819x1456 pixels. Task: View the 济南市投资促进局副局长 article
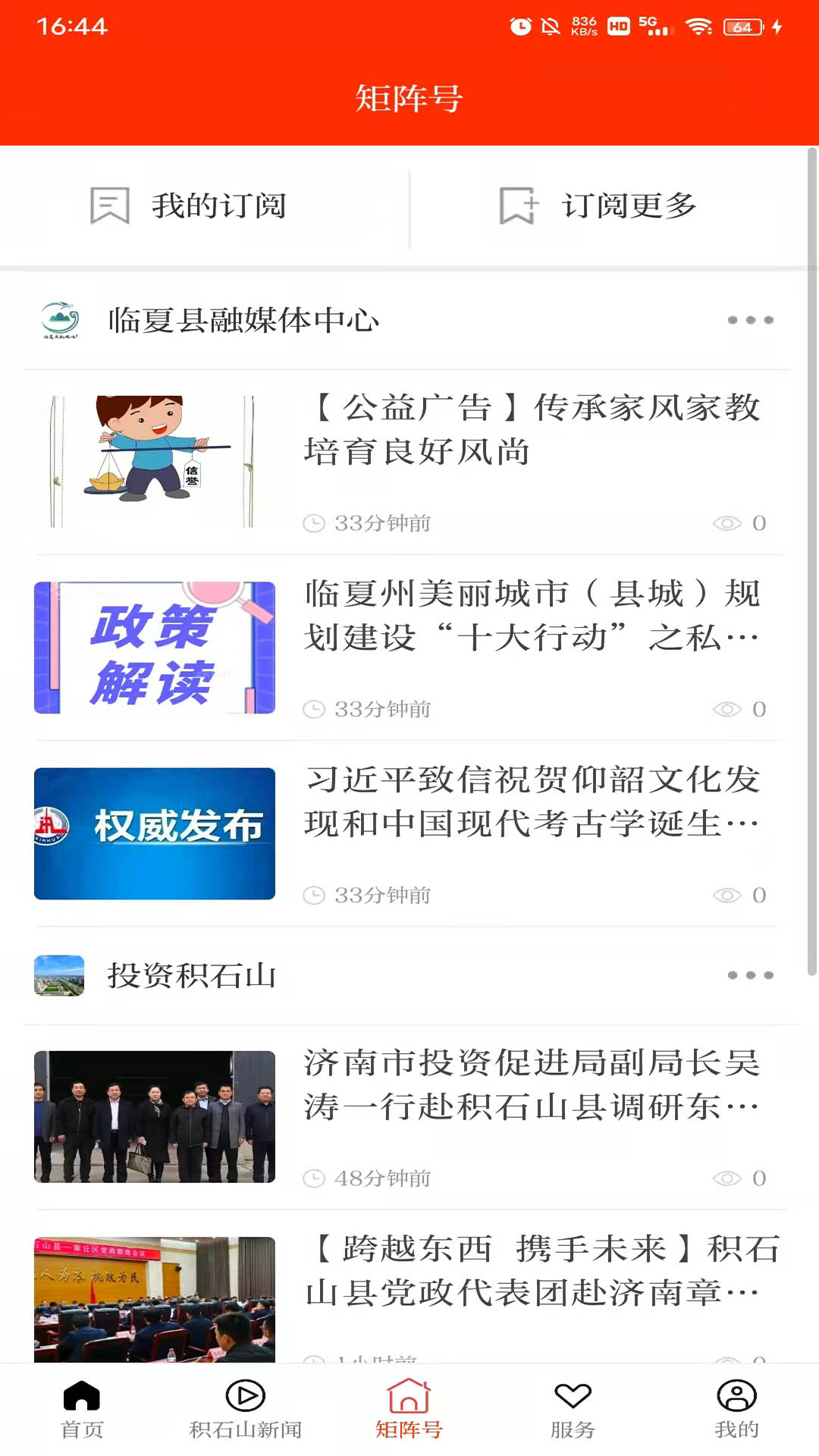[x=531, y=1085]
